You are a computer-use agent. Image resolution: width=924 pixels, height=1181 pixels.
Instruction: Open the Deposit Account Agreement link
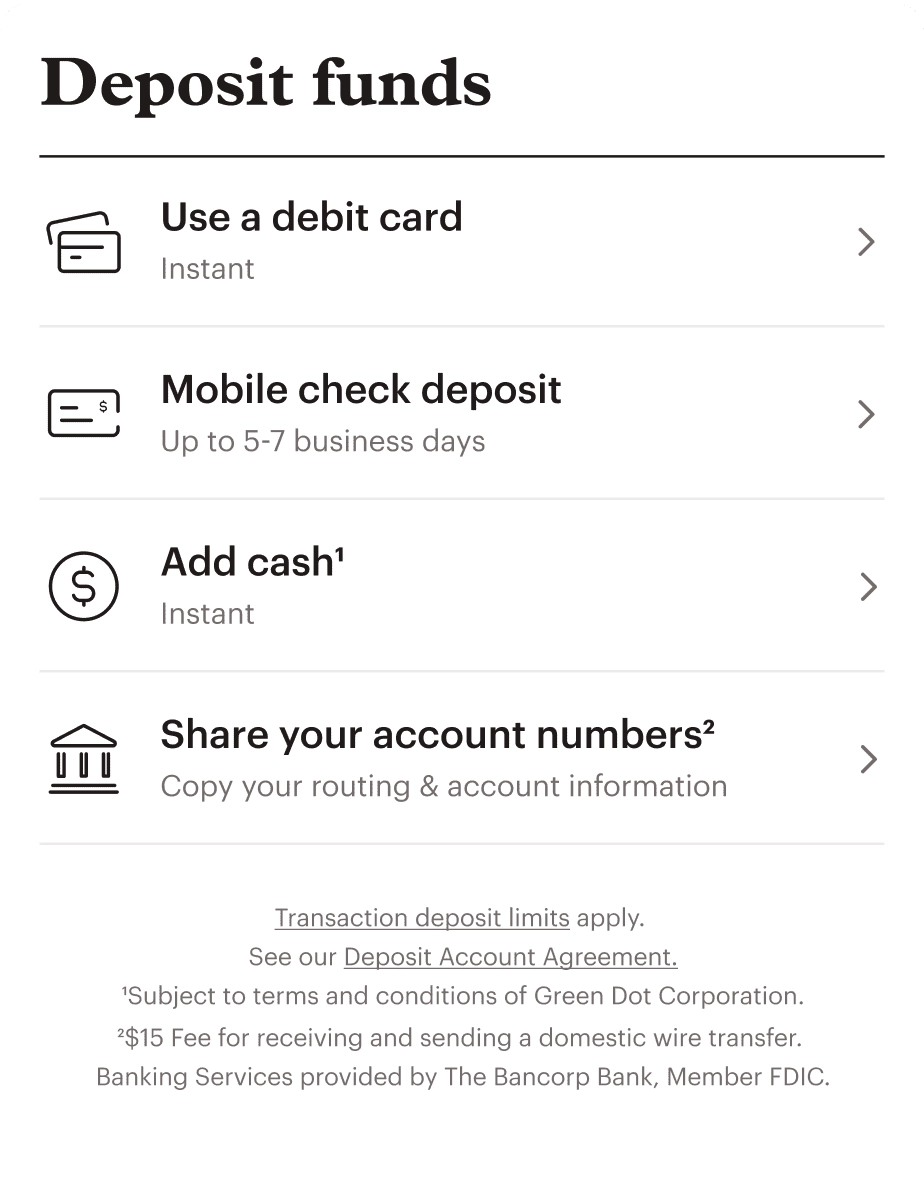[x=510, y=957]
